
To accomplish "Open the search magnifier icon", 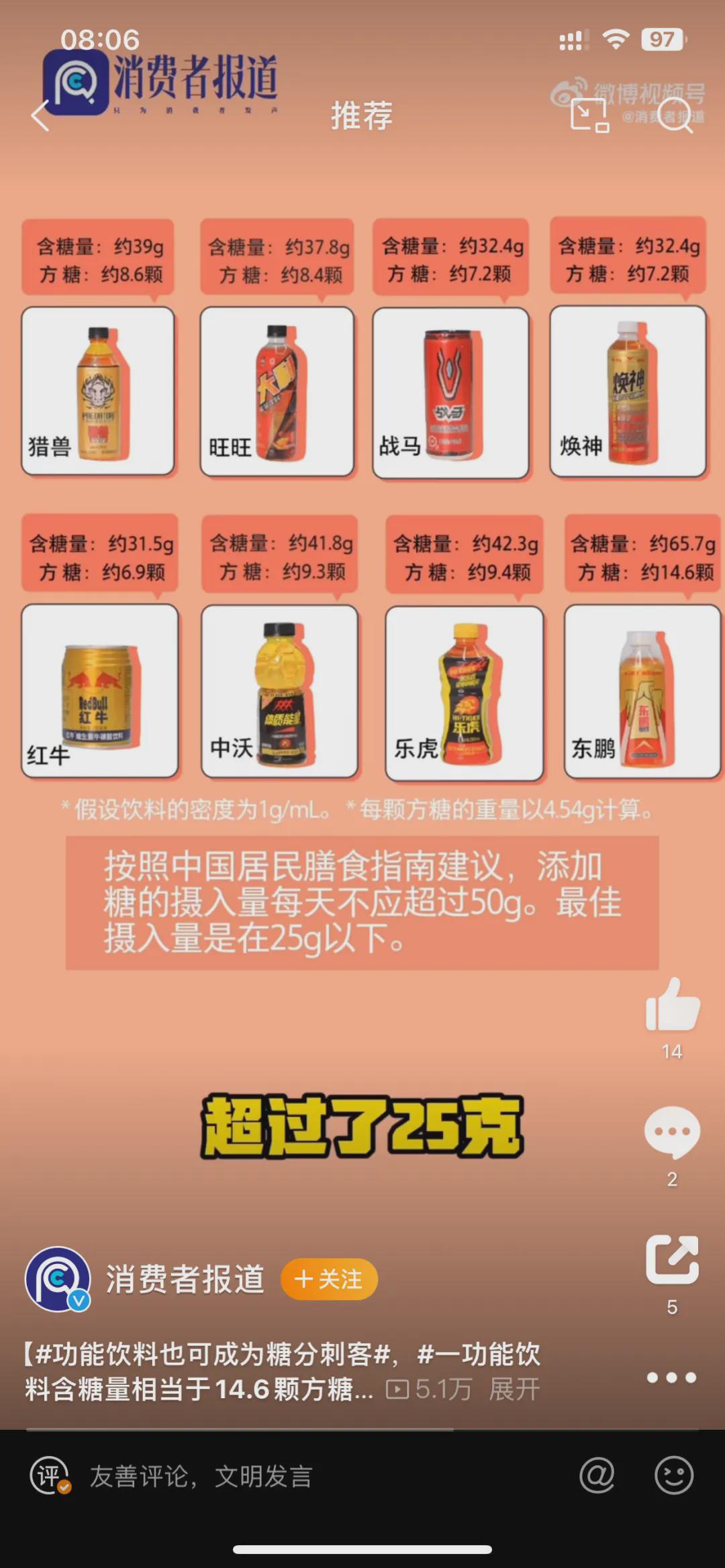I will (x=675, y=115).
